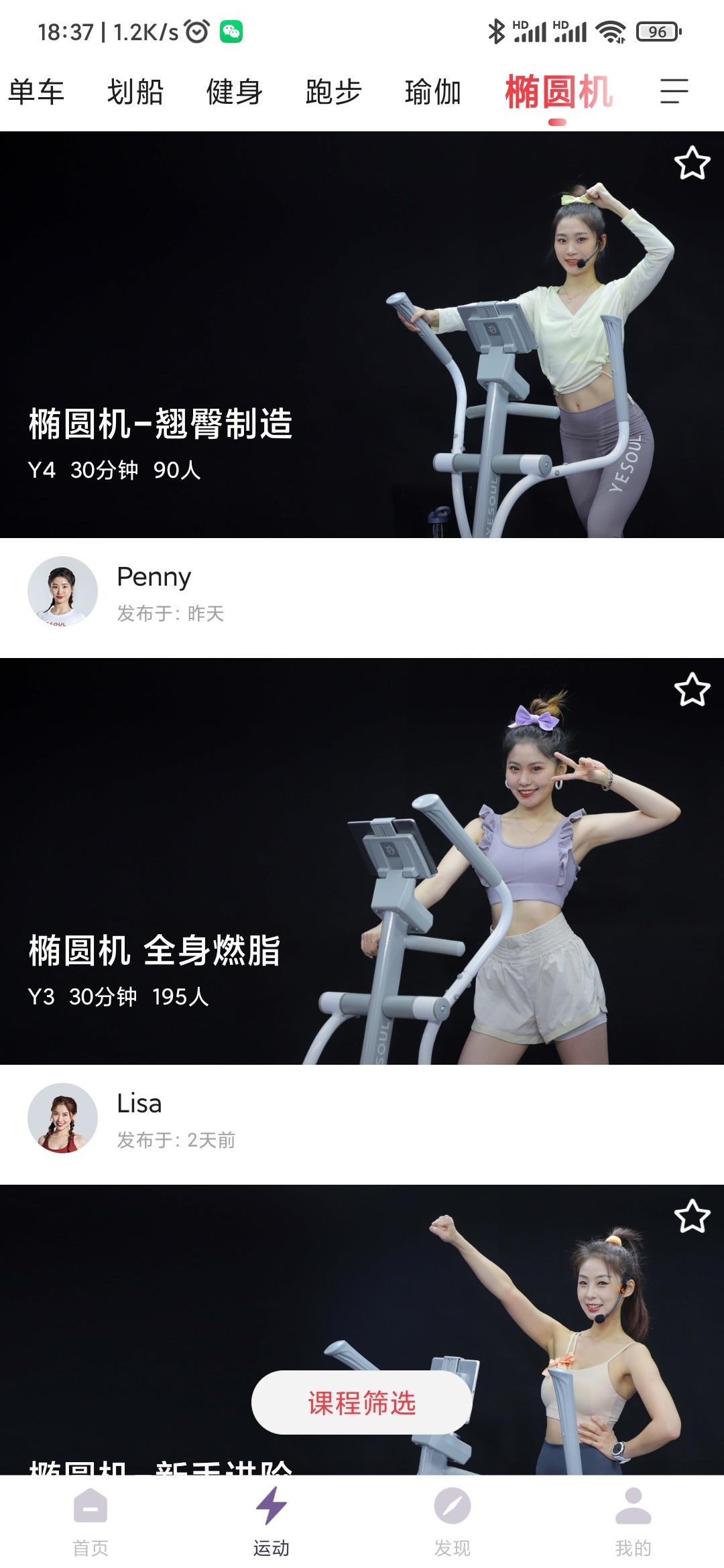Tap the 课程筛选 filter button
Viewport: 724px width, 1568px height.
362,1402
